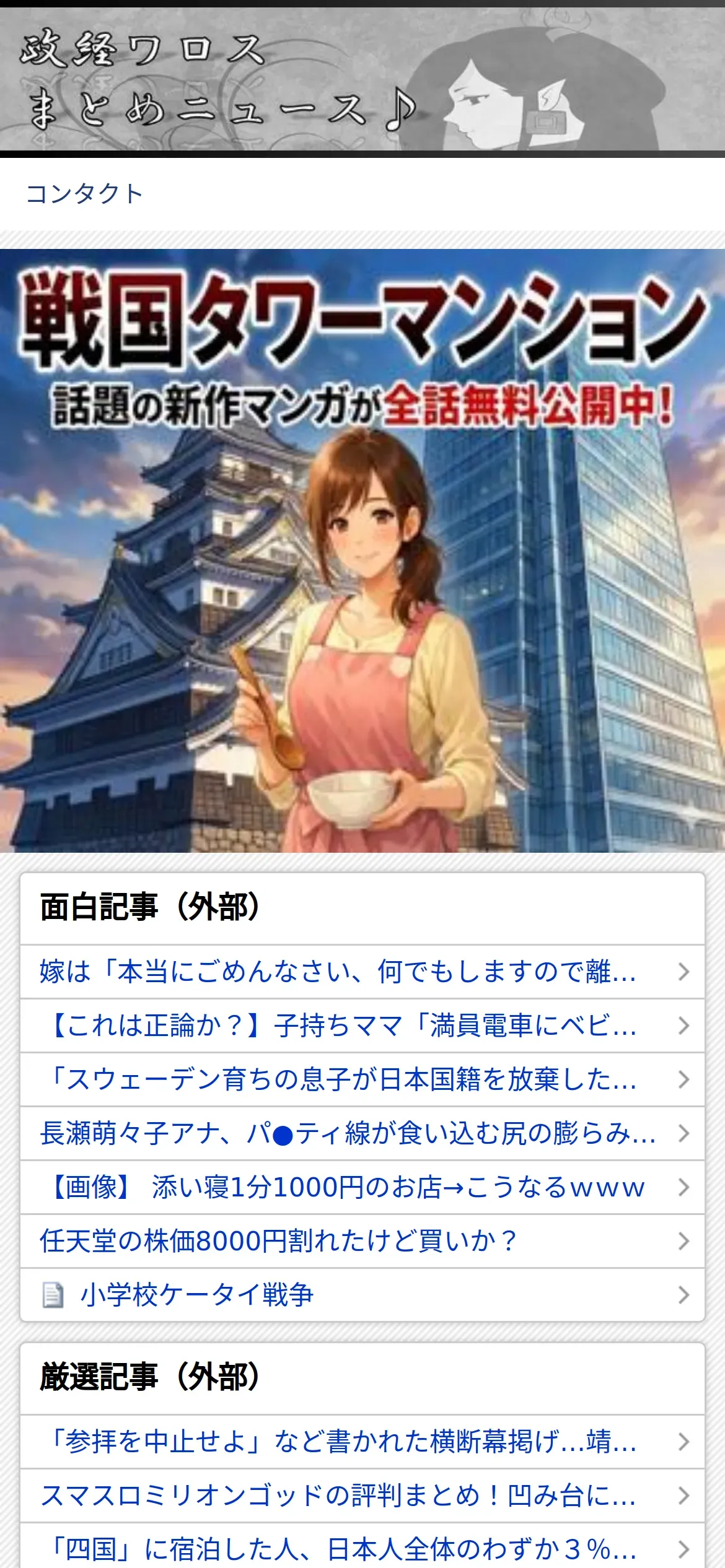Tap the 戦国タワーマンション manga ad banner
725x1568 pixels.
pyautogui.click(x=362, y=551)
